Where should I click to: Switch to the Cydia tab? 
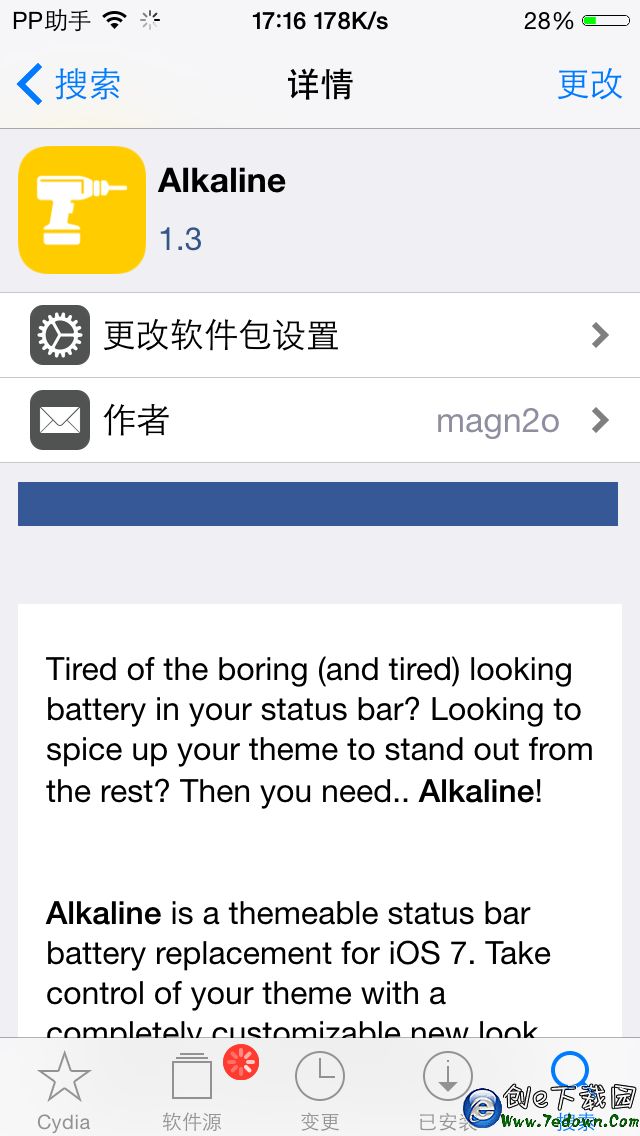(64, 1088)
